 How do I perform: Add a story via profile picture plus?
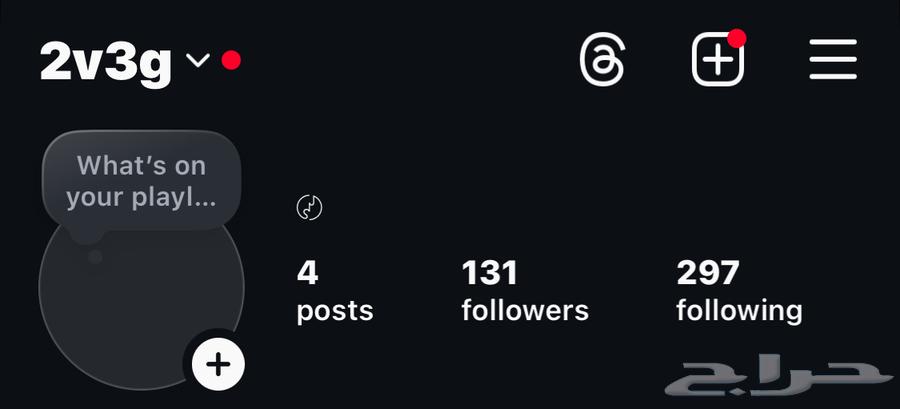point(218,363)
